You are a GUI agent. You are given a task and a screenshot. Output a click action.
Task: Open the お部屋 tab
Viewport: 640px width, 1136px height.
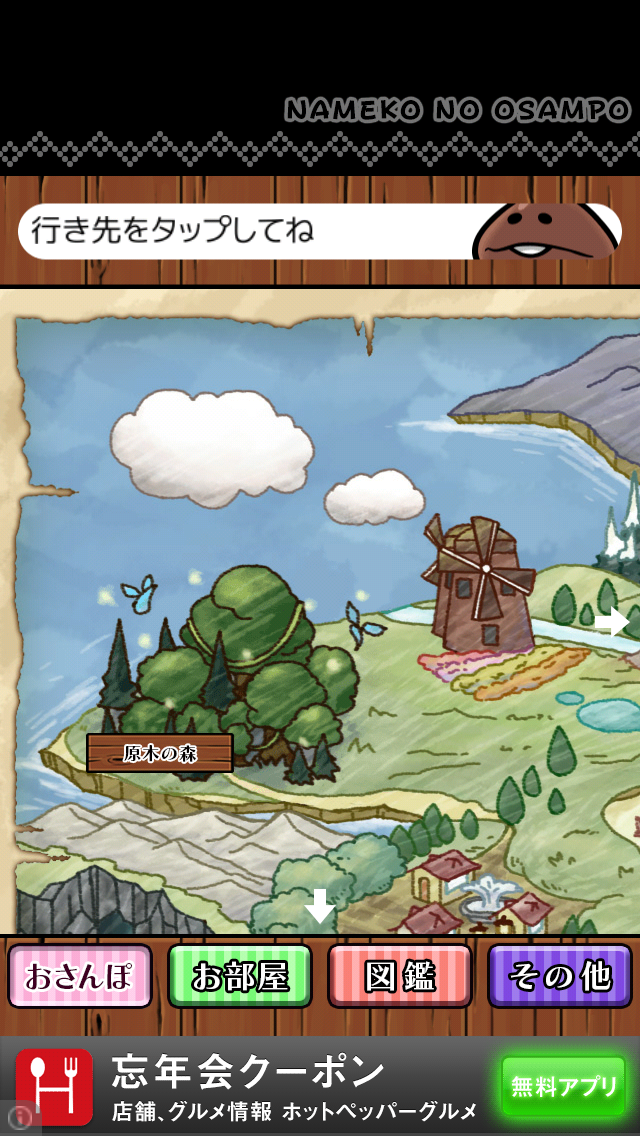(240, 976)
